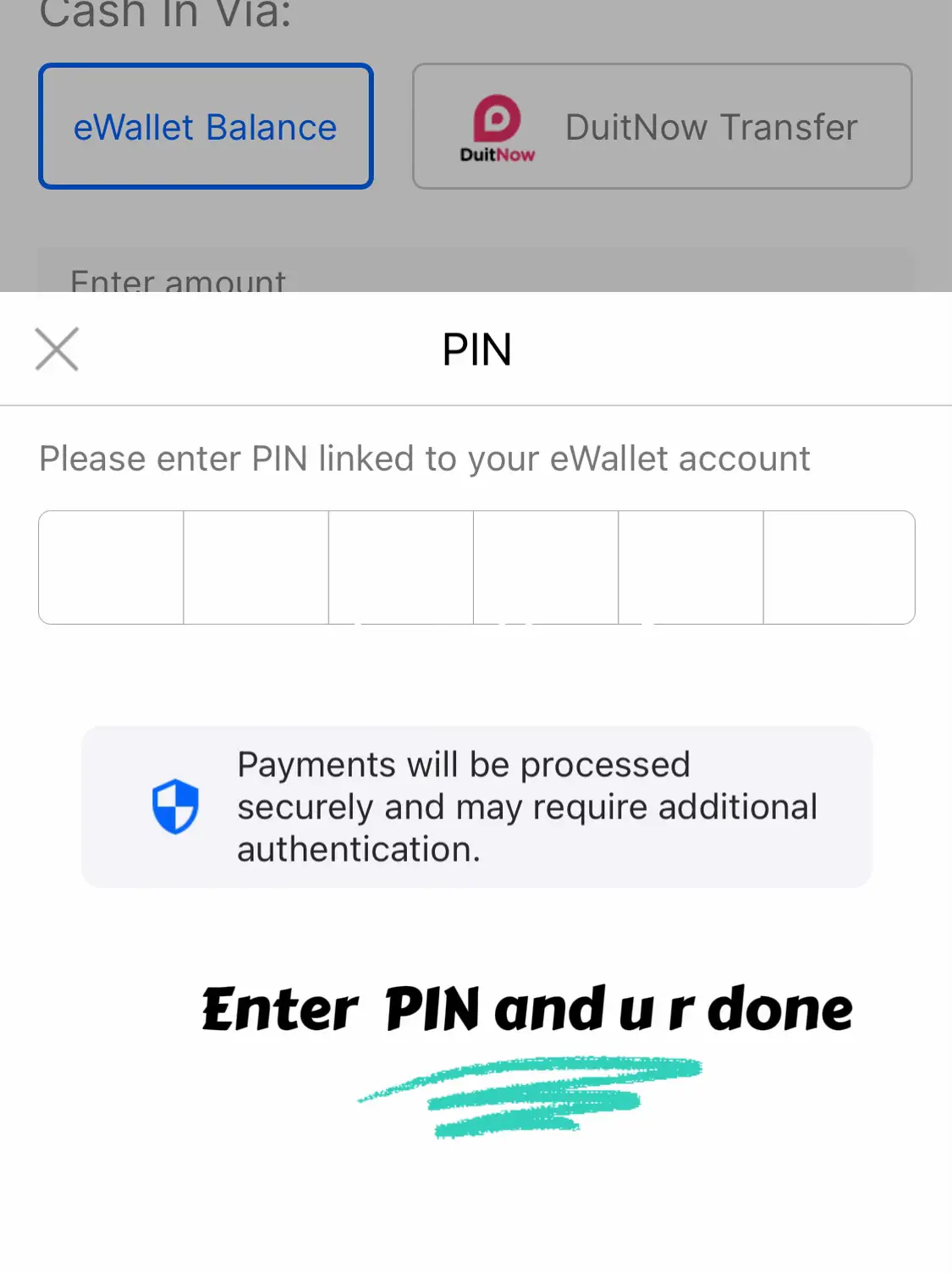Click the DuitNow wordmark under the logo
Screen dimensions: 952x1273
(x=498, y=155)
